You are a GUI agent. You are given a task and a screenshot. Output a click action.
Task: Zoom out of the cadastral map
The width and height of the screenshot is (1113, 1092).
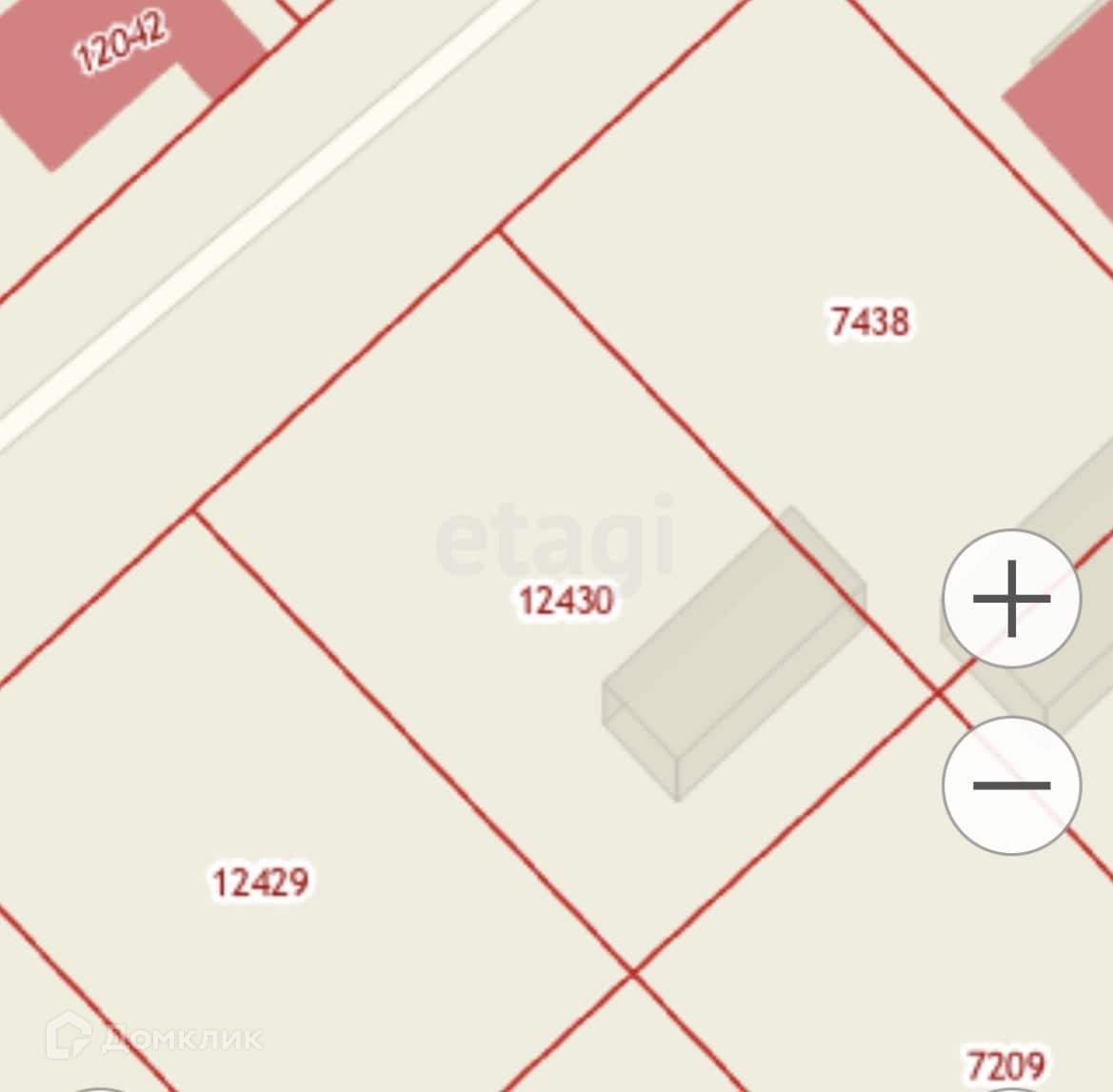coord(1011,785)
